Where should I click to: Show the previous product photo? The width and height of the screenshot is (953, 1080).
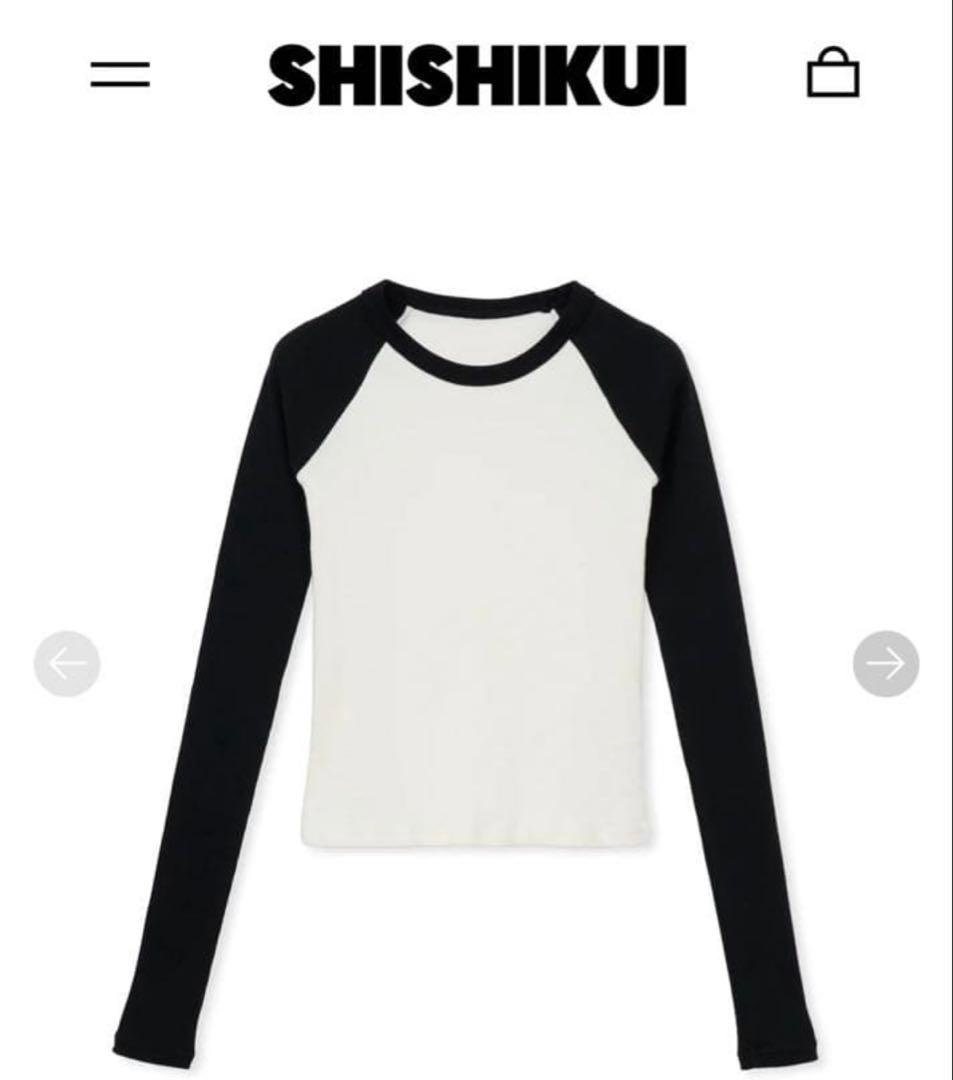coord(67,663)
